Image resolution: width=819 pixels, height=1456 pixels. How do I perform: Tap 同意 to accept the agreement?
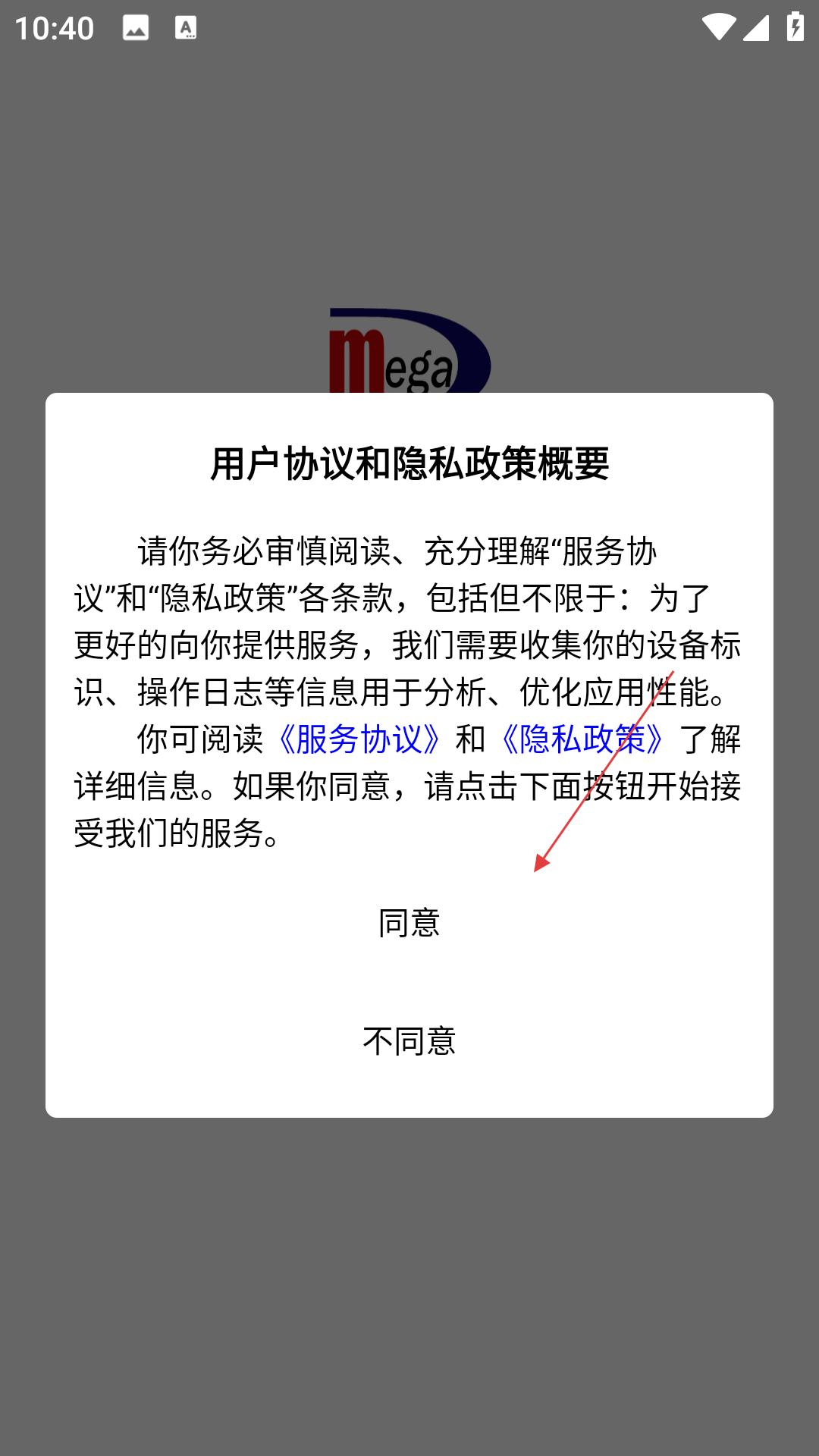409,923
